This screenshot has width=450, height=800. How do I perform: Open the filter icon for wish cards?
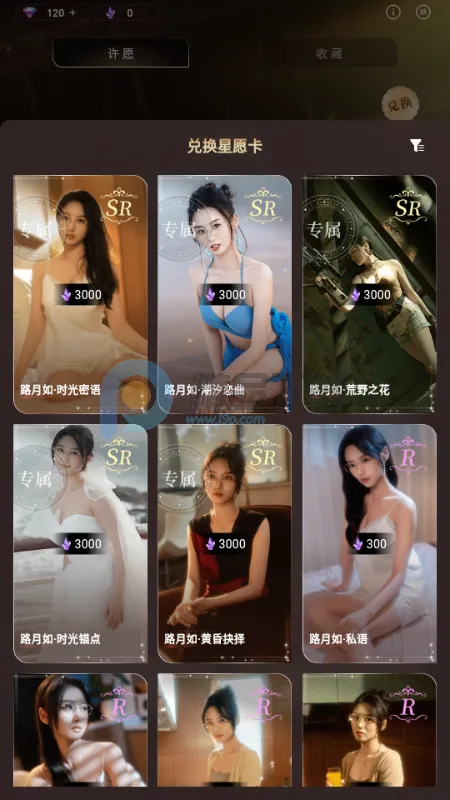click(x=417, y=146)
